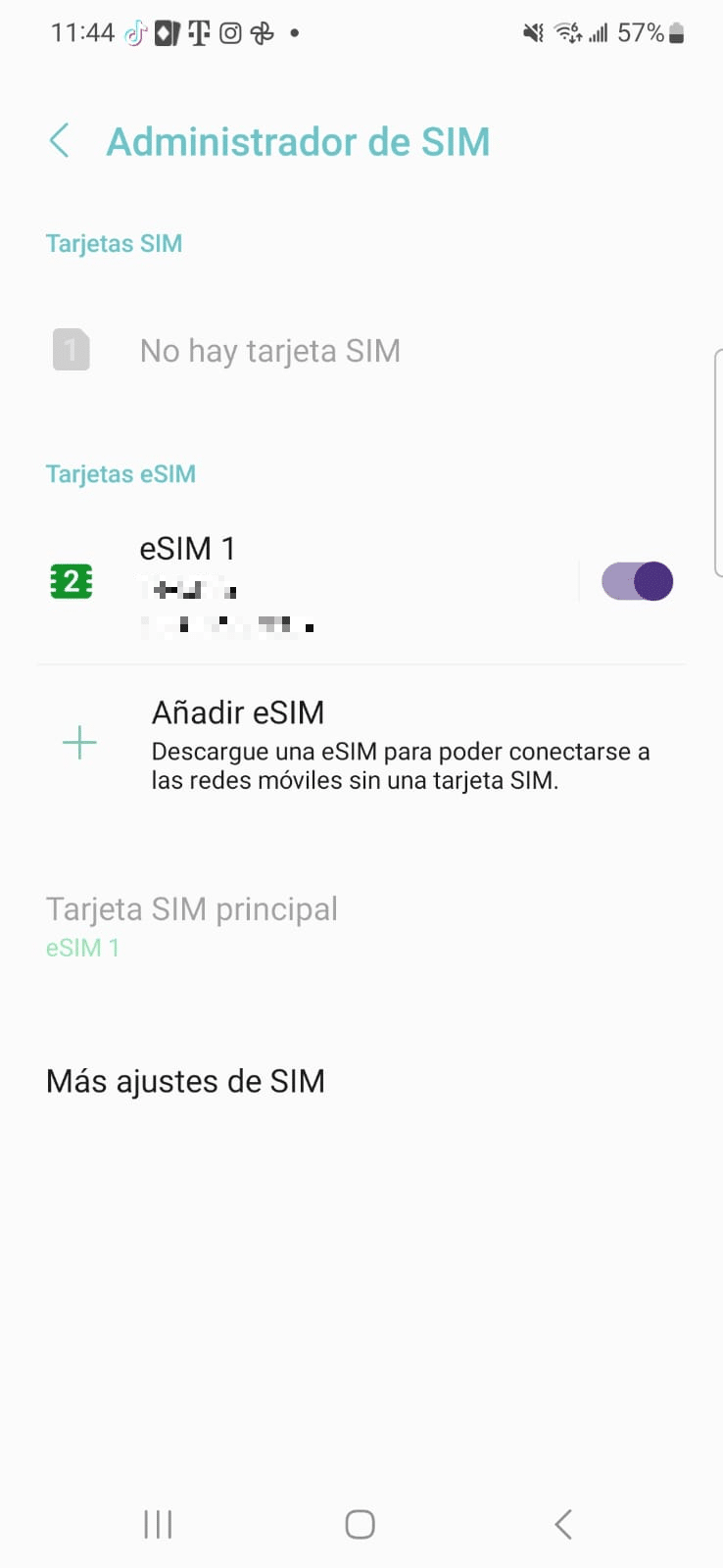Viewport: 723px width, 1568px height.
Task: Tap the Wi-Fi status icon
Action: [566, 32]
